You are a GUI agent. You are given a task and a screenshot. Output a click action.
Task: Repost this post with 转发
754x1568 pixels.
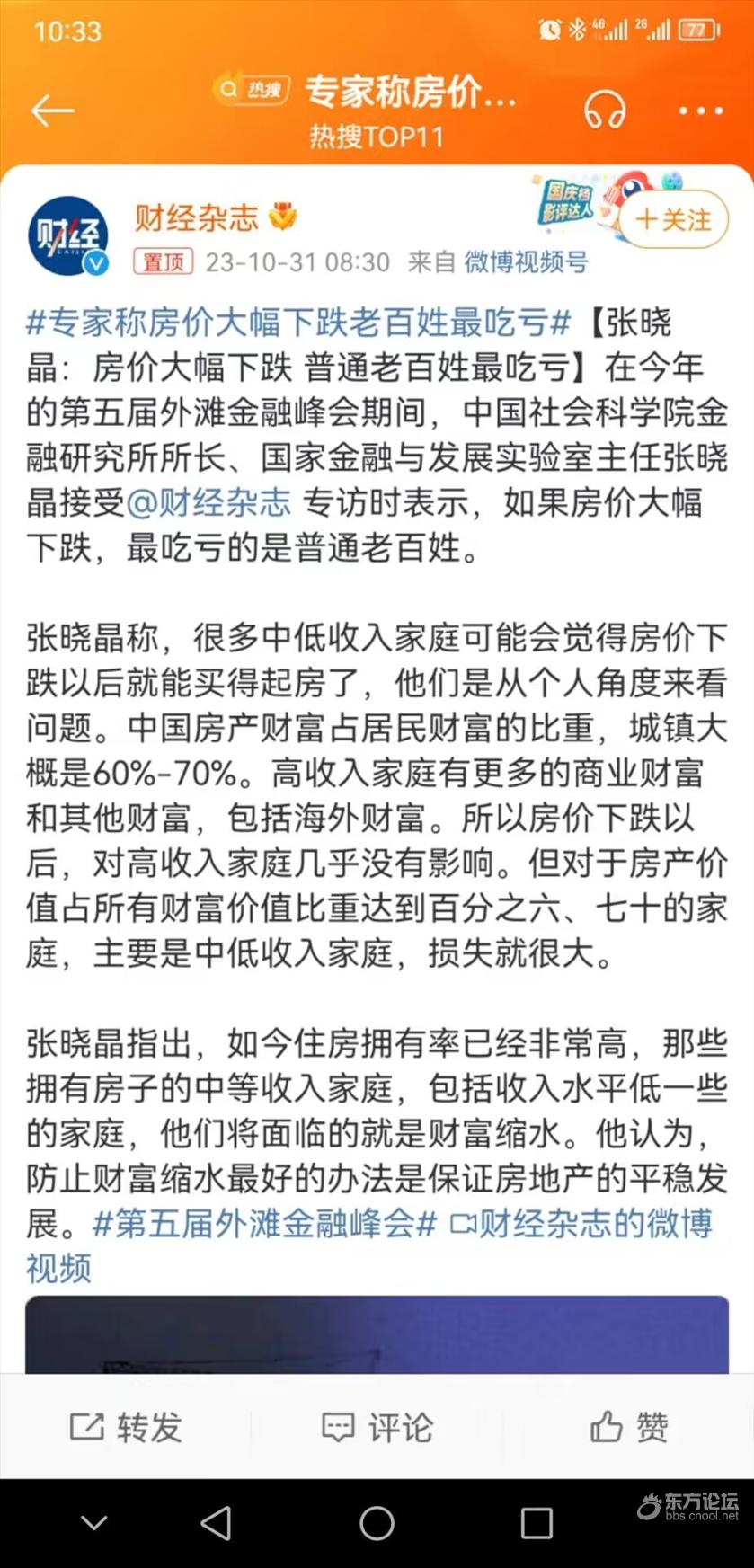click(x=126, y=1427)
